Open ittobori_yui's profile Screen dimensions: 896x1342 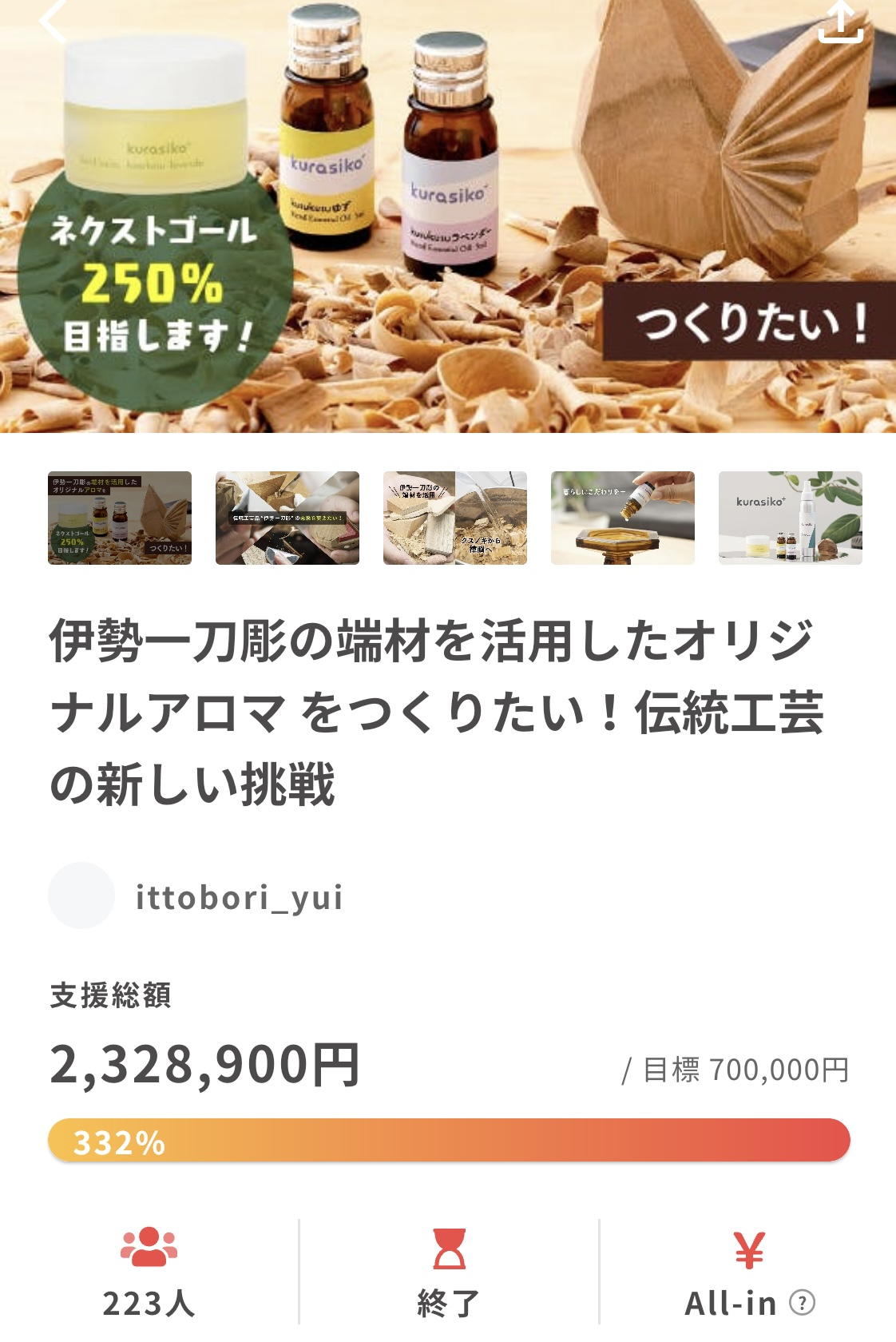click(238, 896)
